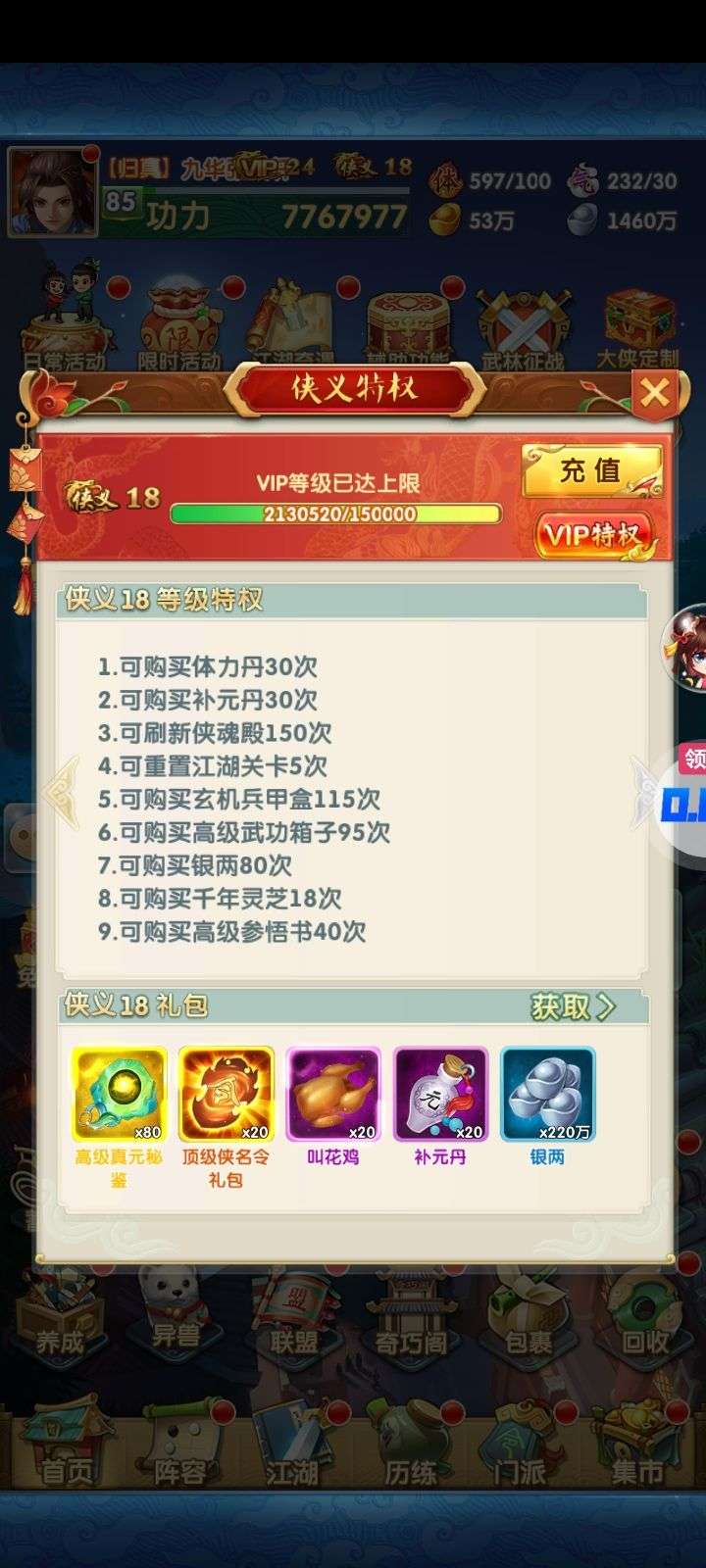
Task: View the 叫花鸡 reward item
Action: 333,1095
